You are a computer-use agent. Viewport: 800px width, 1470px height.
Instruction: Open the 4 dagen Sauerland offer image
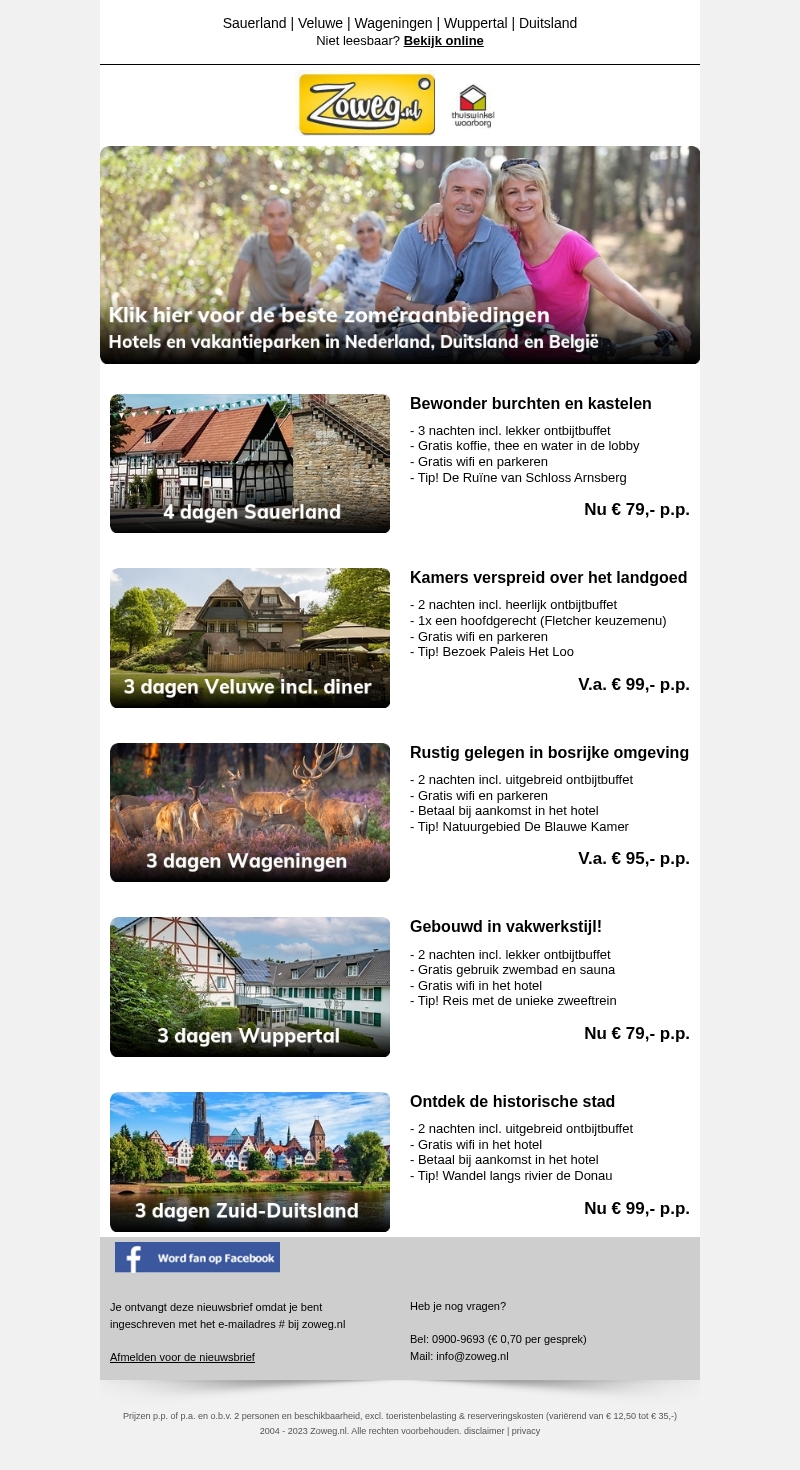coord(250,463)
